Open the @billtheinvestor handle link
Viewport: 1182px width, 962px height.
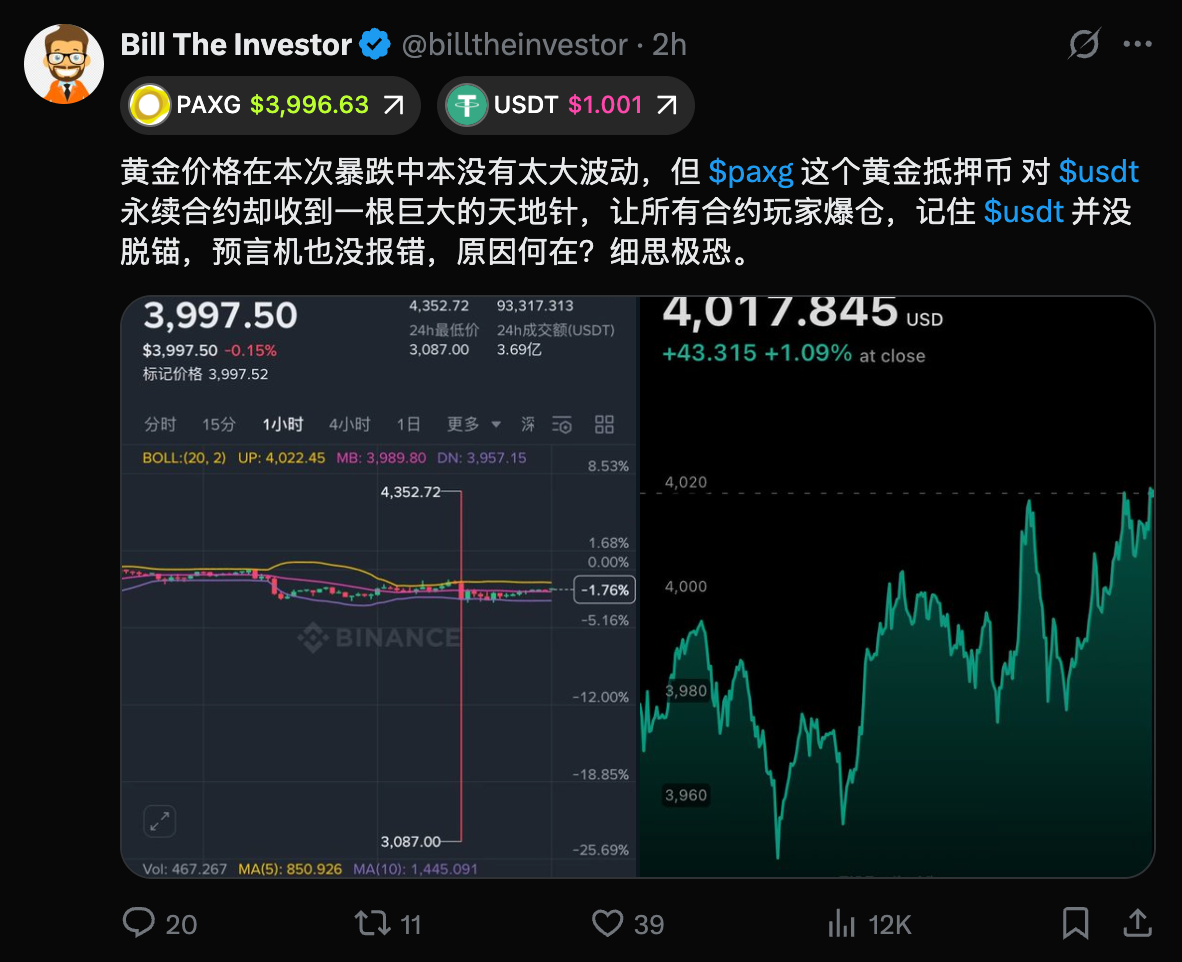pos(514,45)
